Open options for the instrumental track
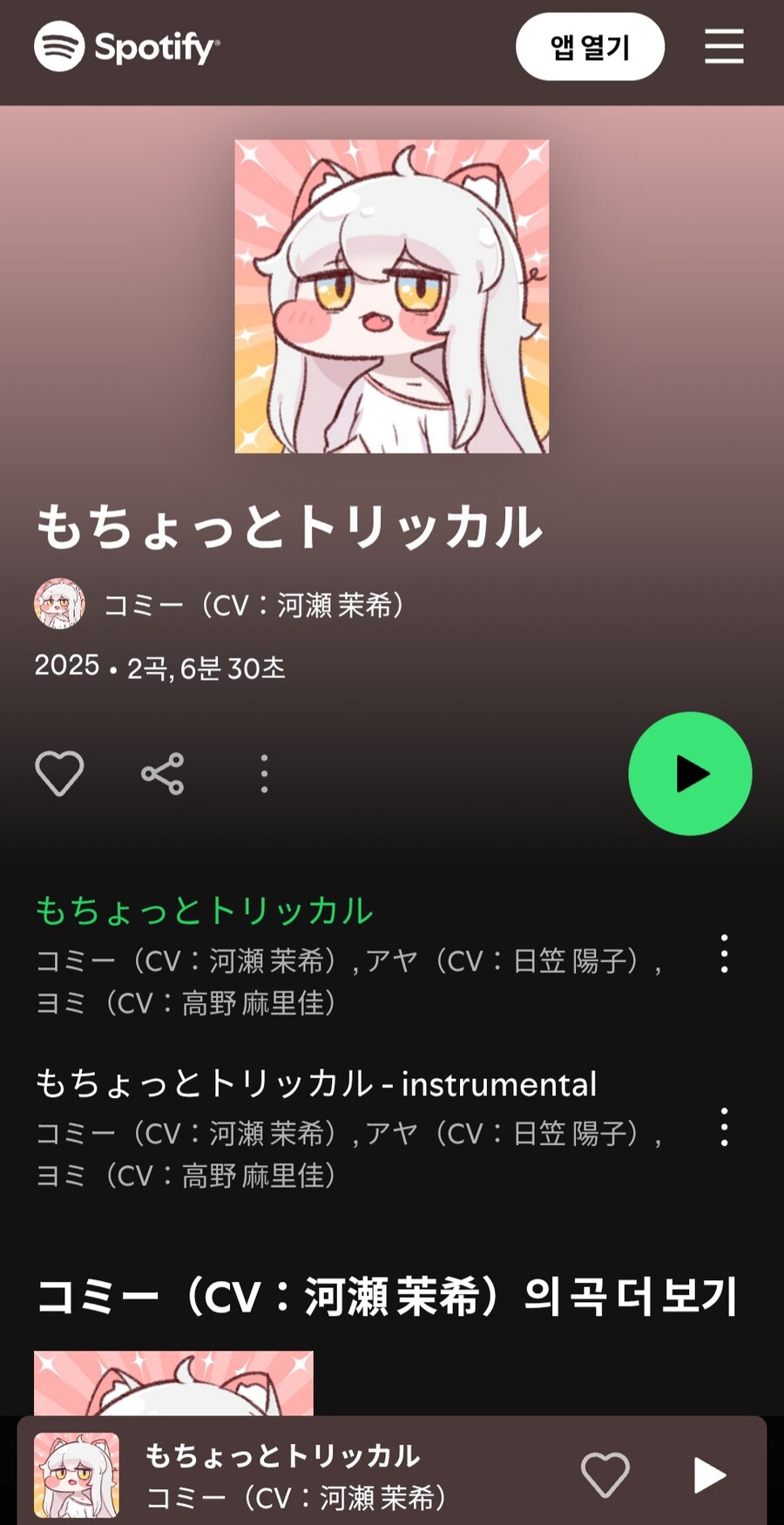Viewport: 784px width, 1525px height. 724,1127
